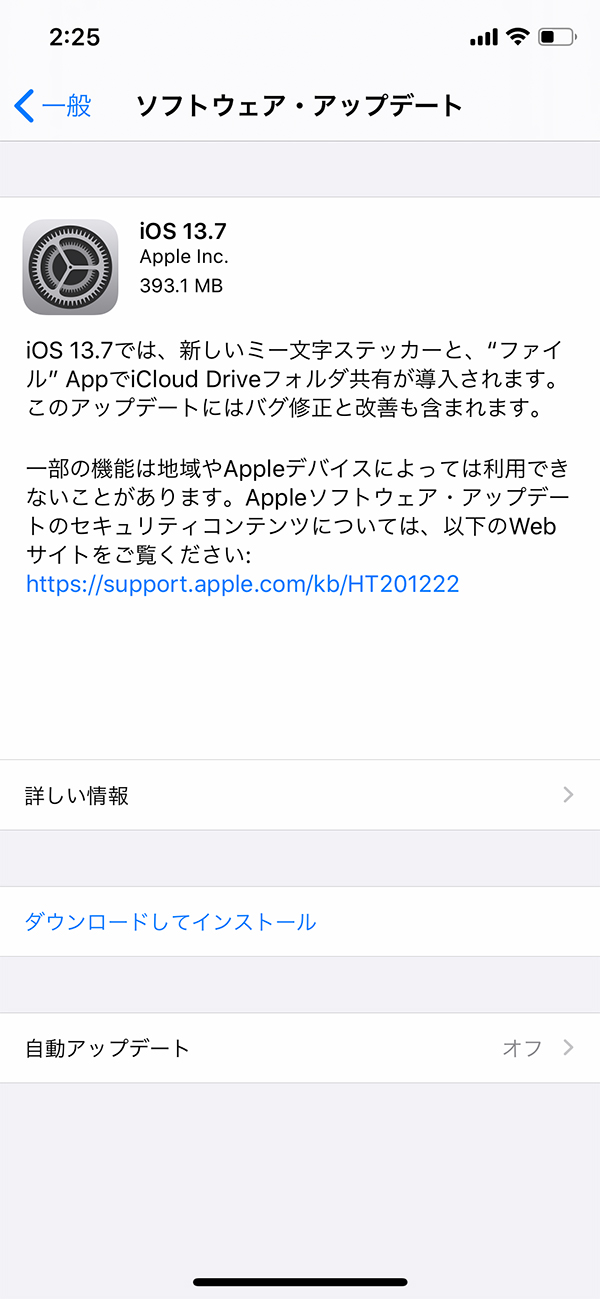The height and width of the screenshot is (1299, 600).
Task: Go back to 一般 settings
Action: tap(54, 105)
